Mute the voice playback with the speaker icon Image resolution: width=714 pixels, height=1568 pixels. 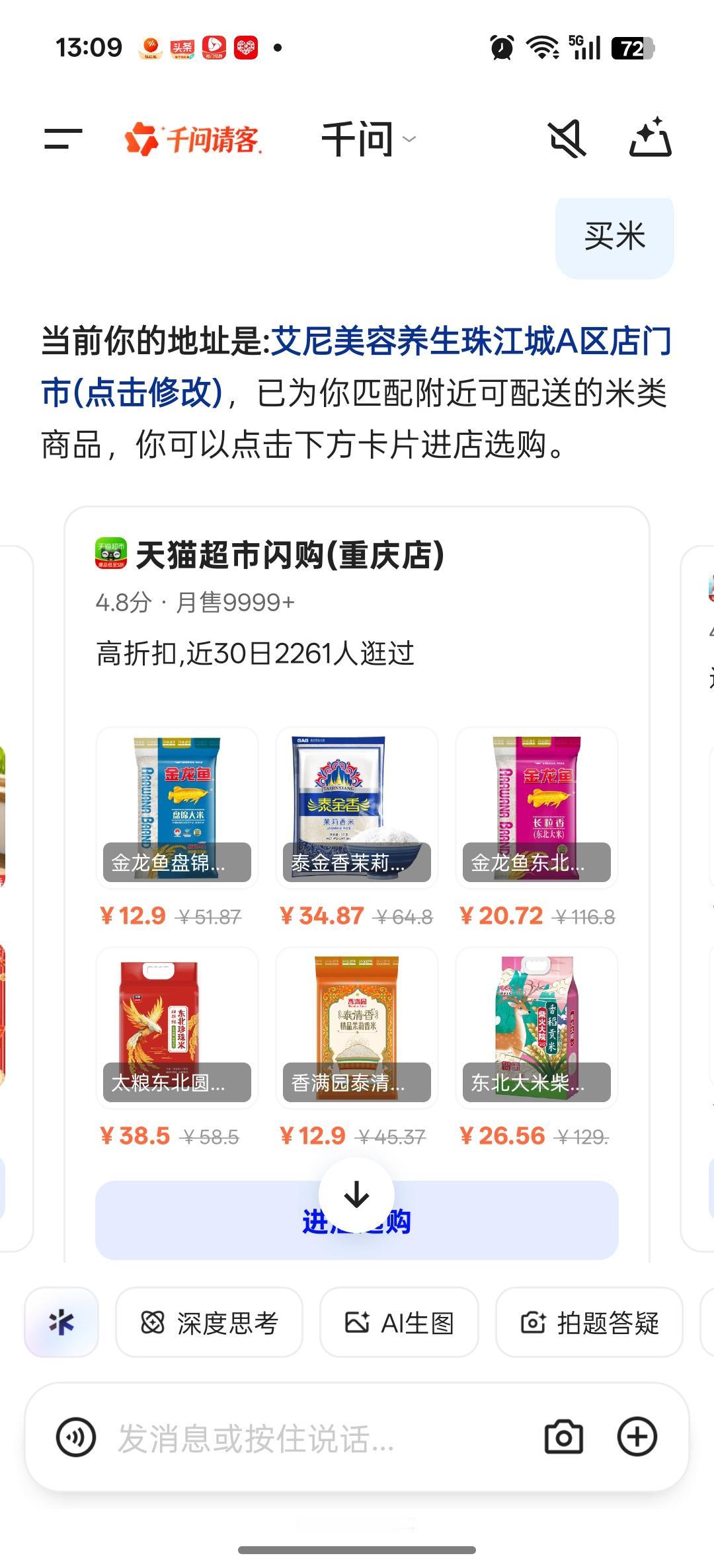(567, 138)
